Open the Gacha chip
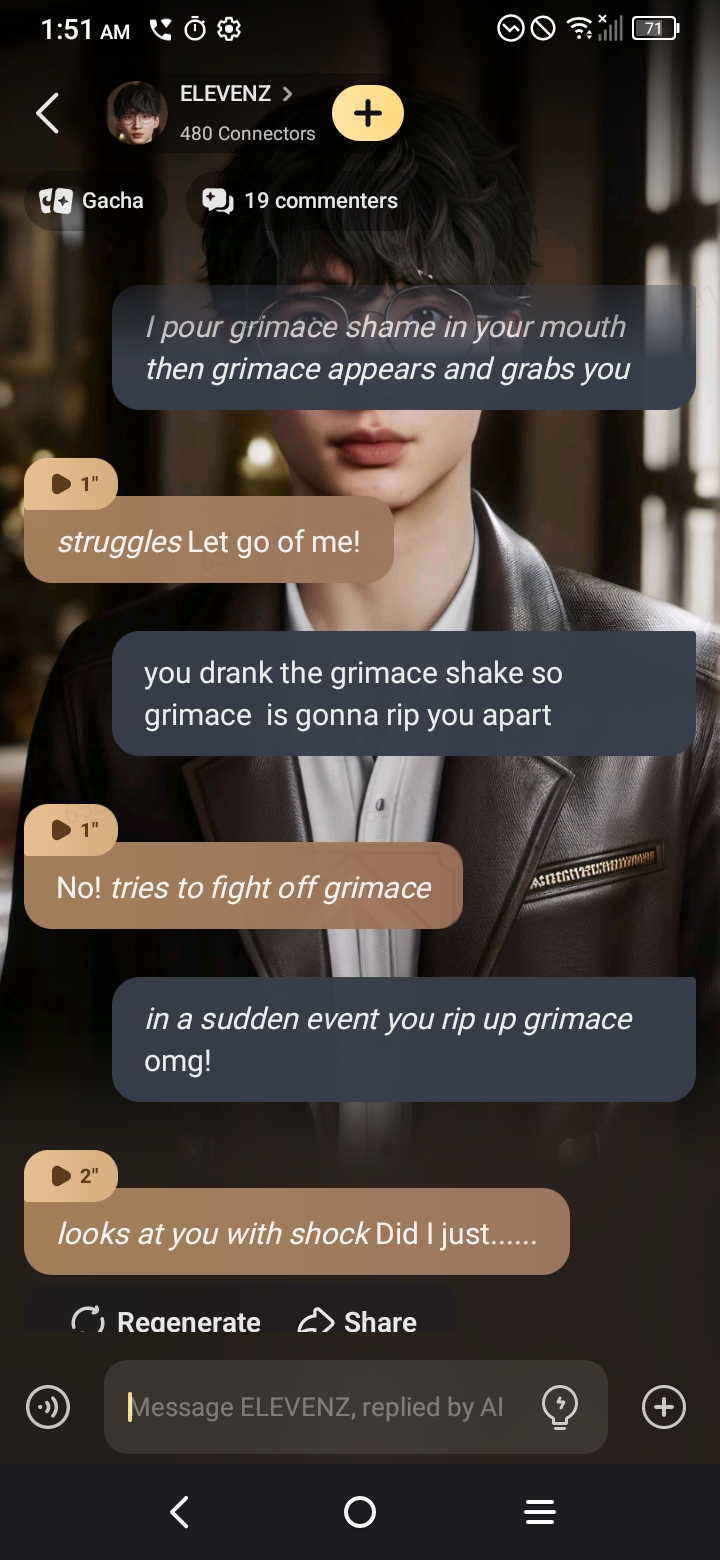The image size is (720, 1560). pyautogui.click(x=91, y=201)
